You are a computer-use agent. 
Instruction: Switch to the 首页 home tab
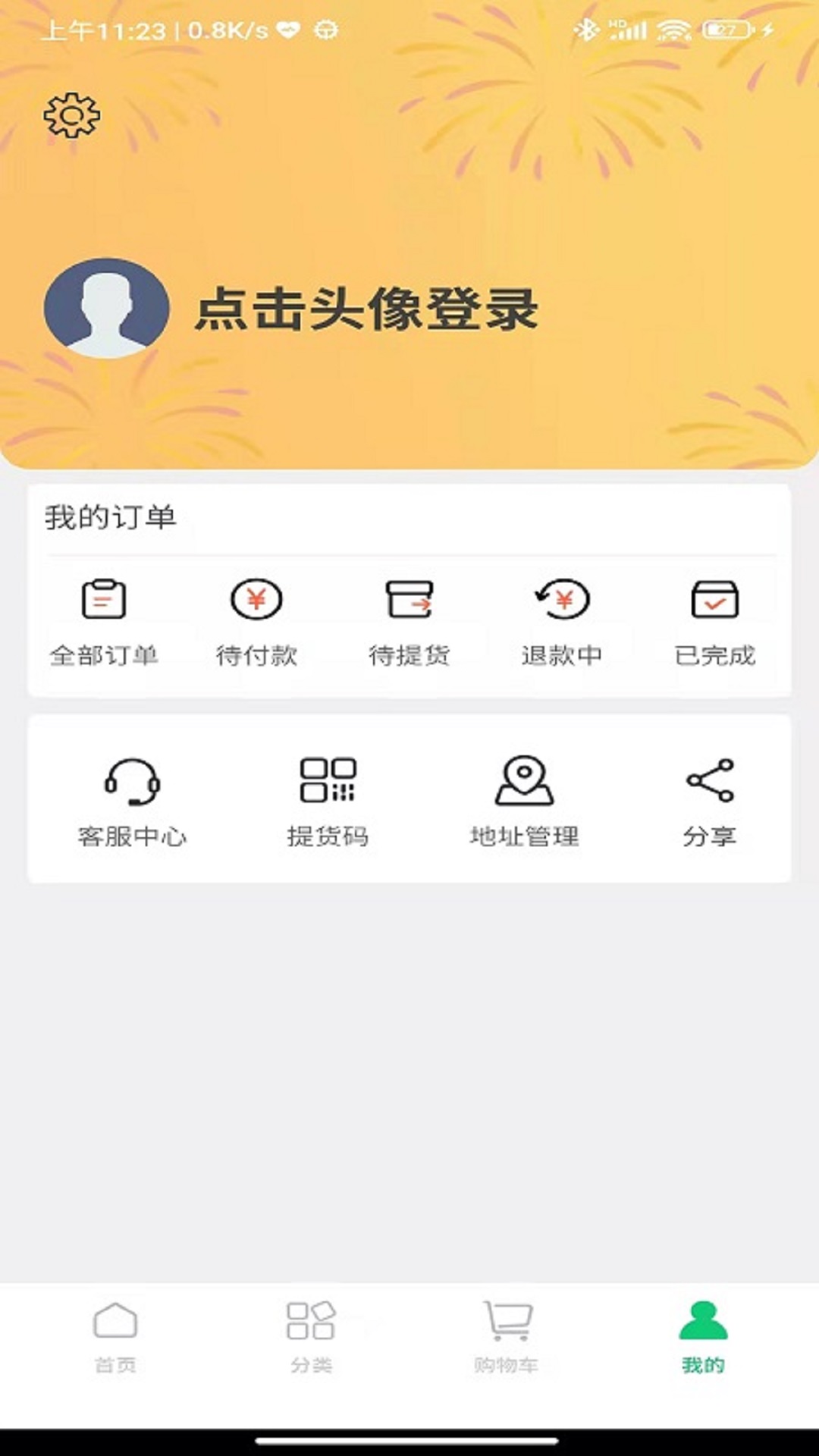[x=115, y=1336]
